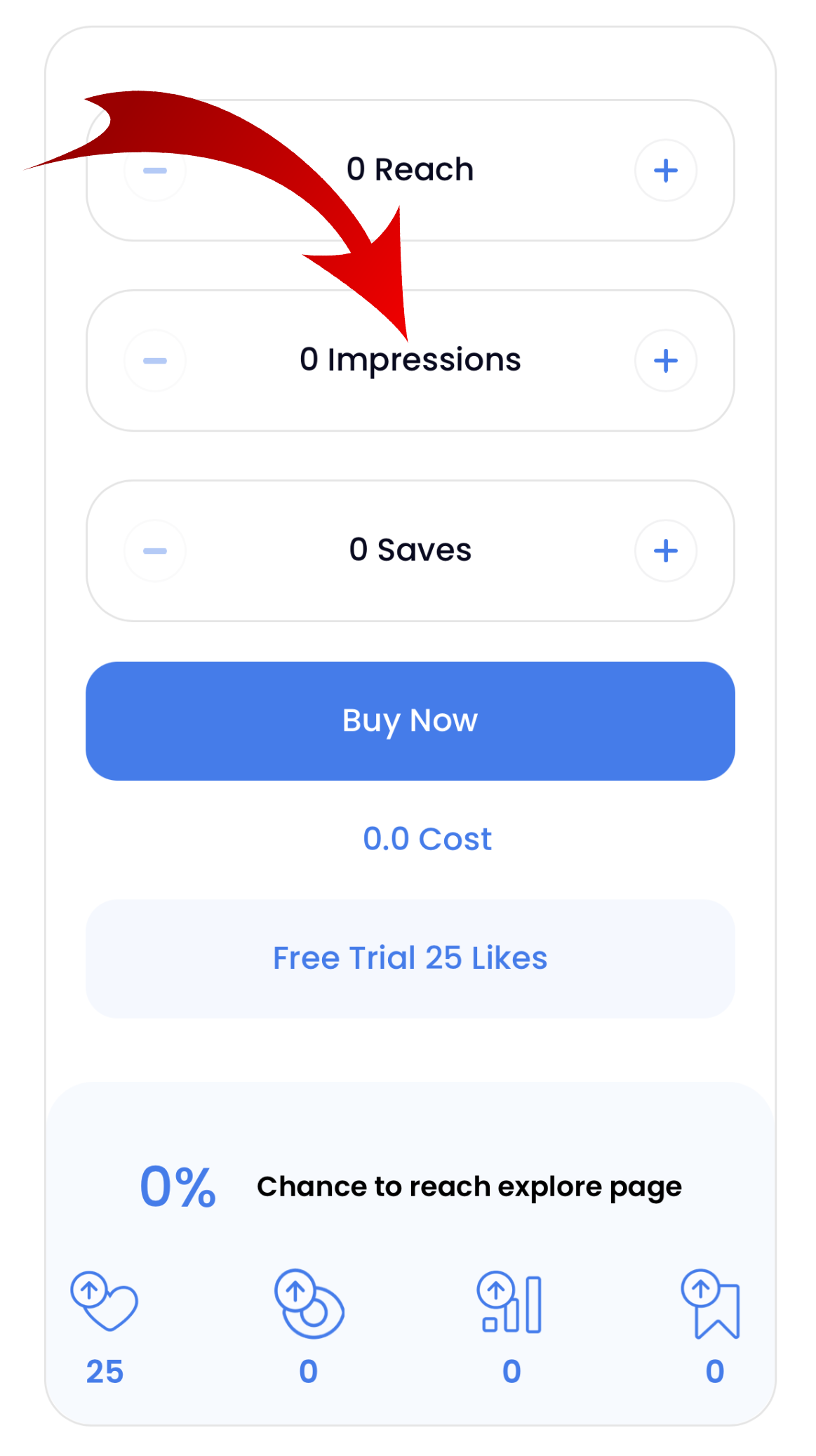Increase Impressions using the plus button

point(665,360)
